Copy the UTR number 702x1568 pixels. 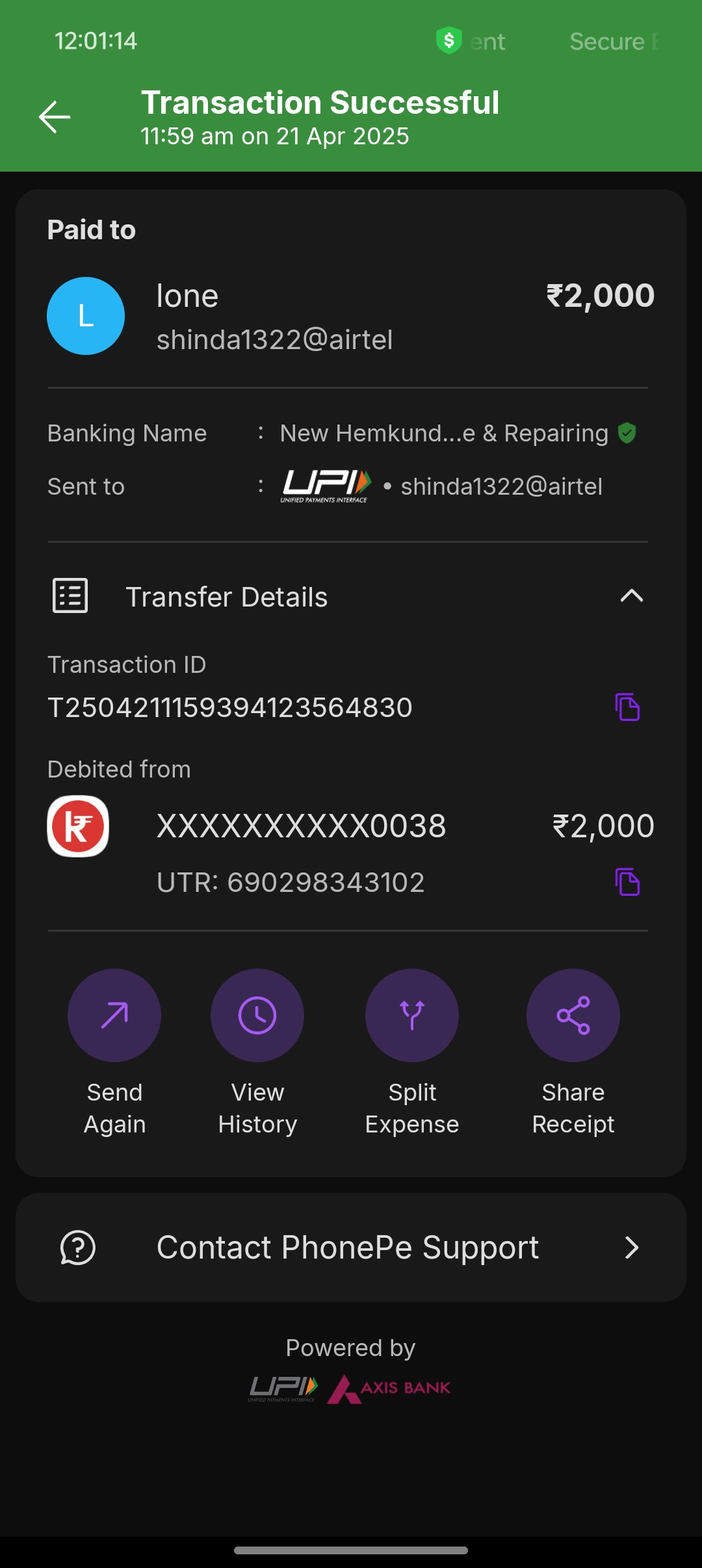pyautogui.click(x=627, y=882)
